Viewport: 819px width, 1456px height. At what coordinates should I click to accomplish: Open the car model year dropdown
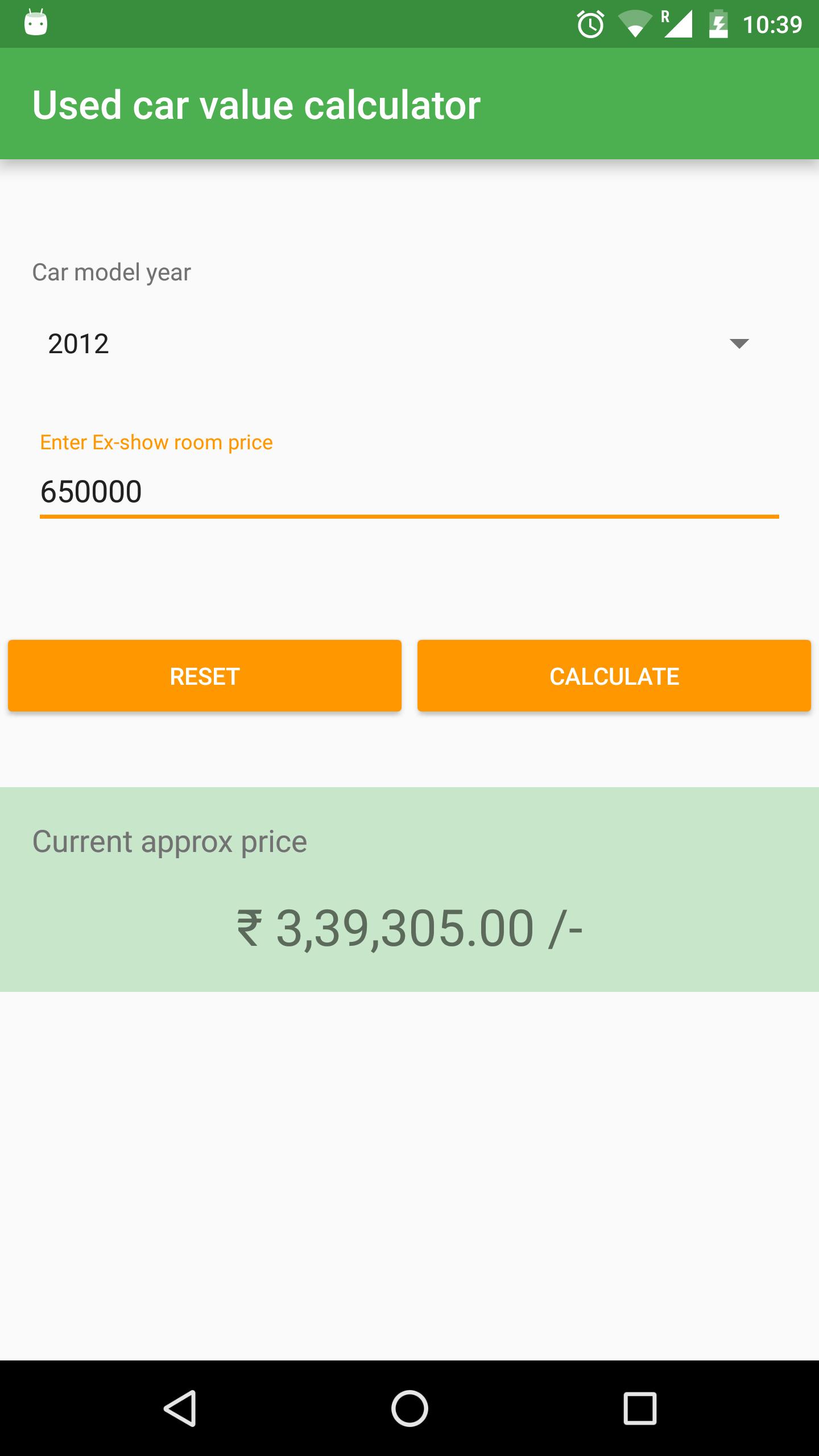click(409, 344)
